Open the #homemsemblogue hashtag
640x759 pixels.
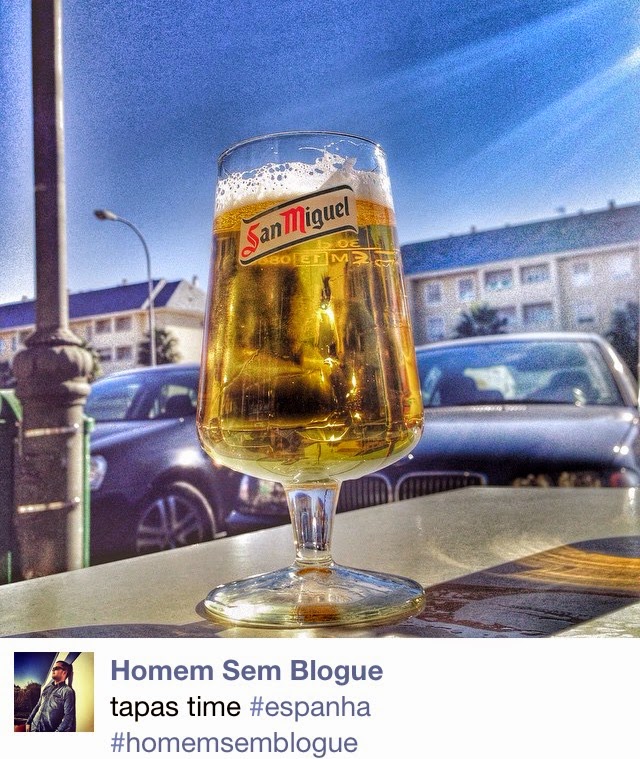233,743
